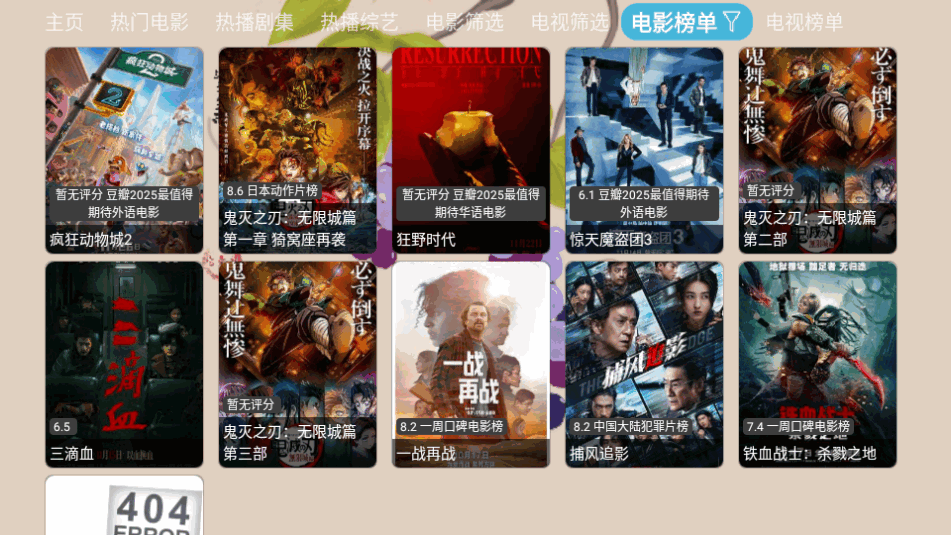View the movie 捕风追影

[644, 364]
